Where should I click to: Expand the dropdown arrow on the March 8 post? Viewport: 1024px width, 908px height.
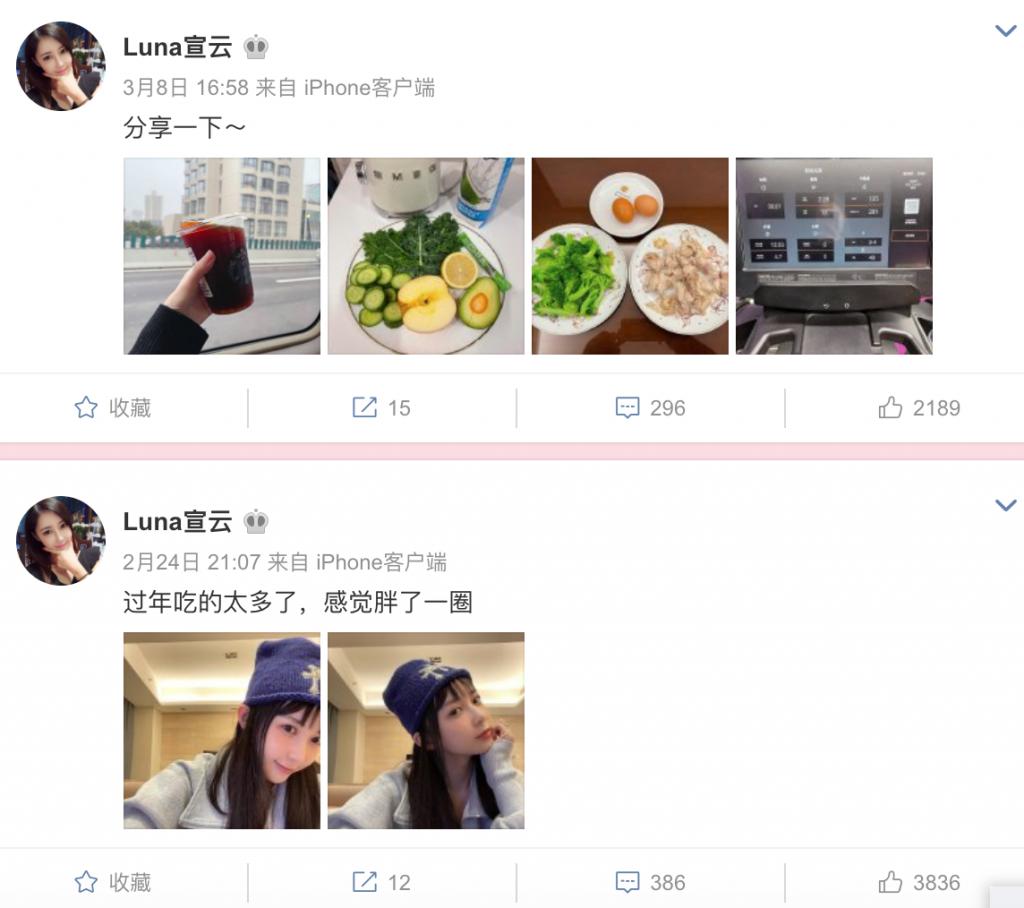pos(1005,32)
